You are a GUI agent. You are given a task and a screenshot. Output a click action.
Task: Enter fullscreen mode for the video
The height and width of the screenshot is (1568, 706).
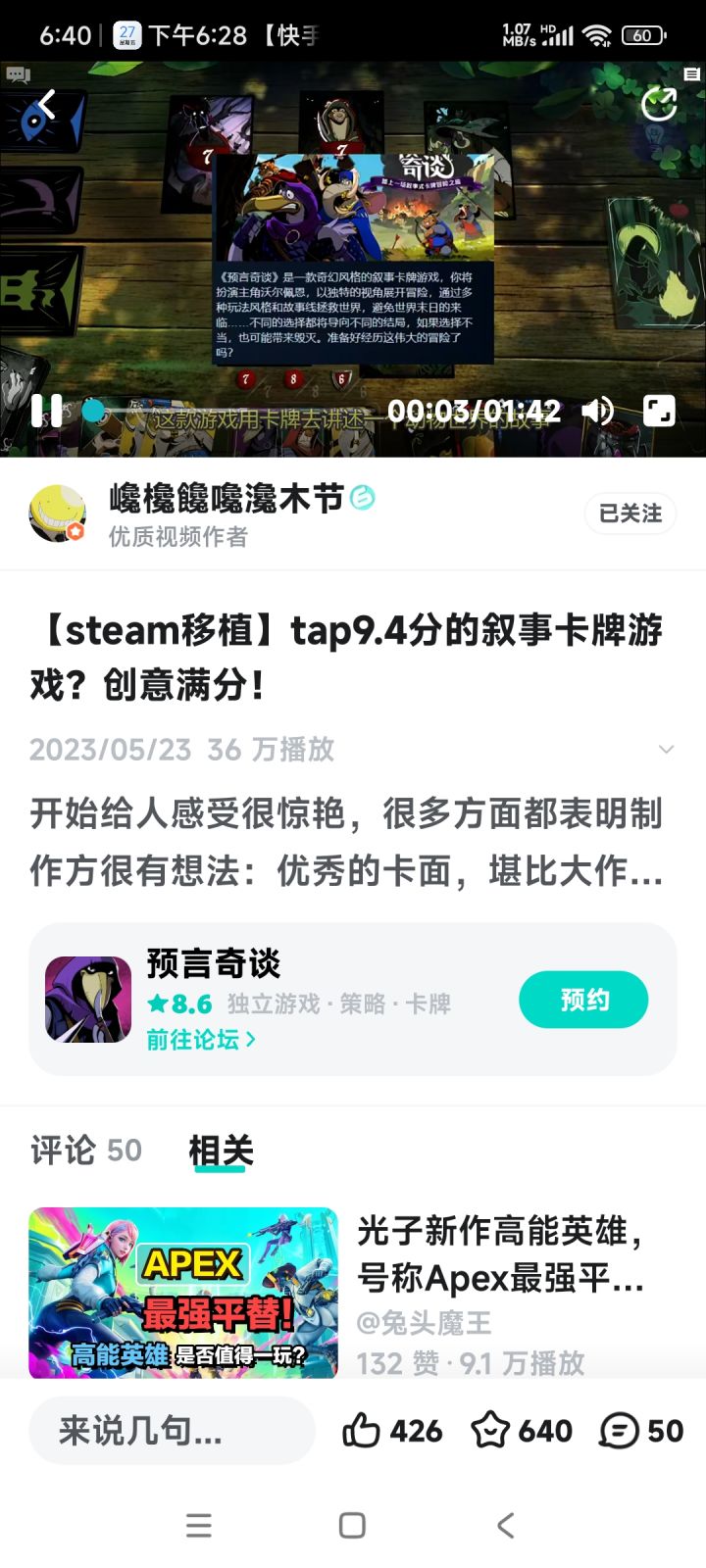[x=660, y=412]
